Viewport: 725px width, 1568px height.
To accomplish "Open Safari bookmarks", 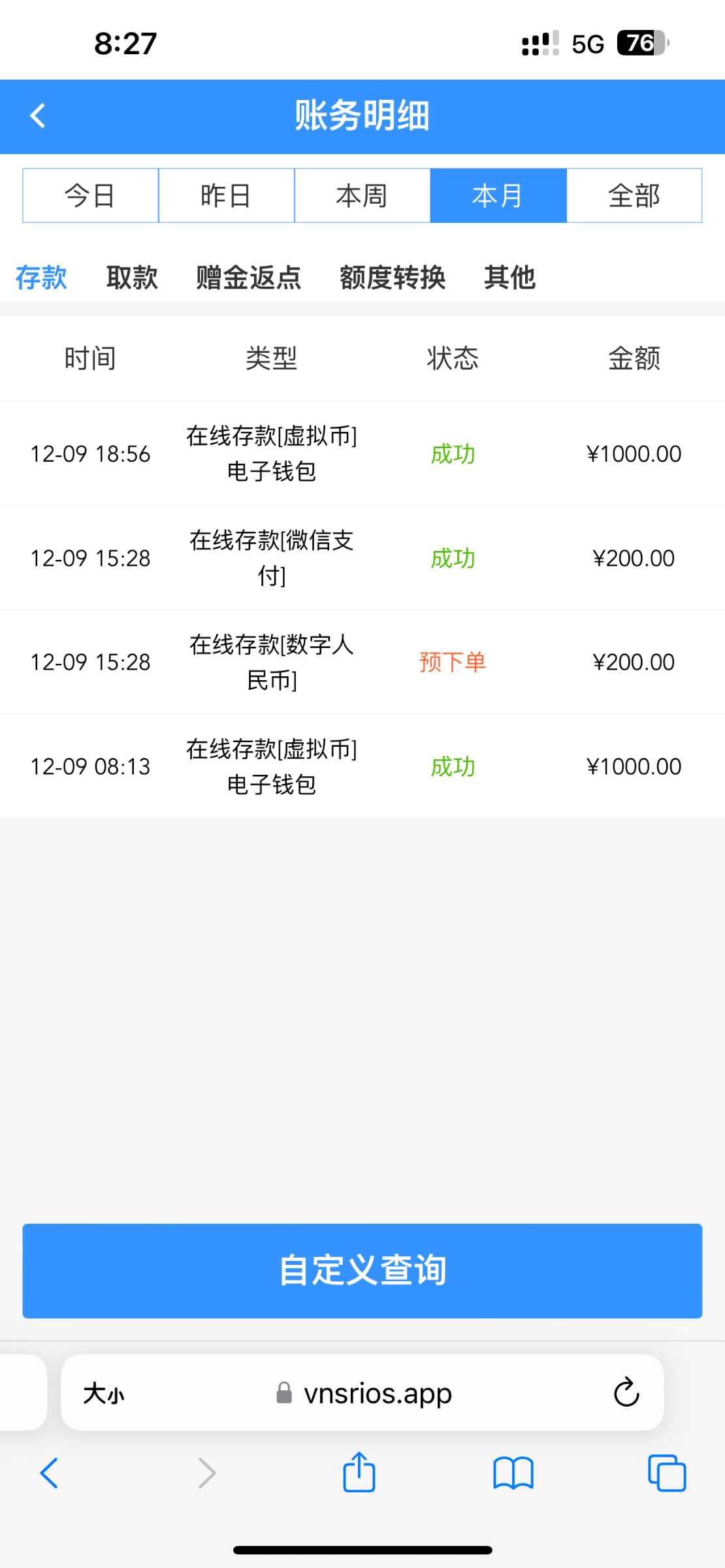I will 513,1473.
